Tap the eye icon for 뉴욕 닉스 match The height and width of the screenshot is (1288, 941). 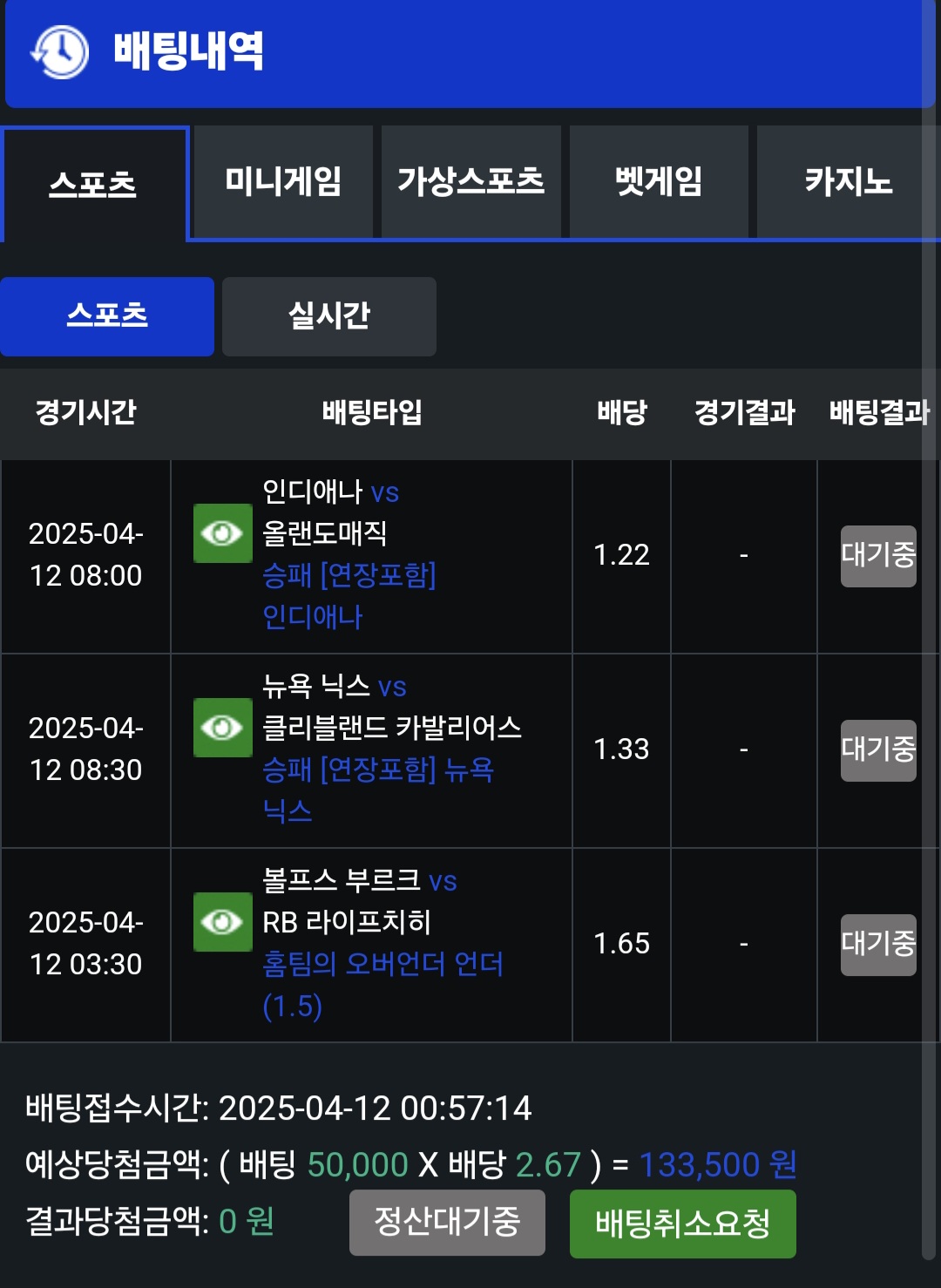coord(222,727)
